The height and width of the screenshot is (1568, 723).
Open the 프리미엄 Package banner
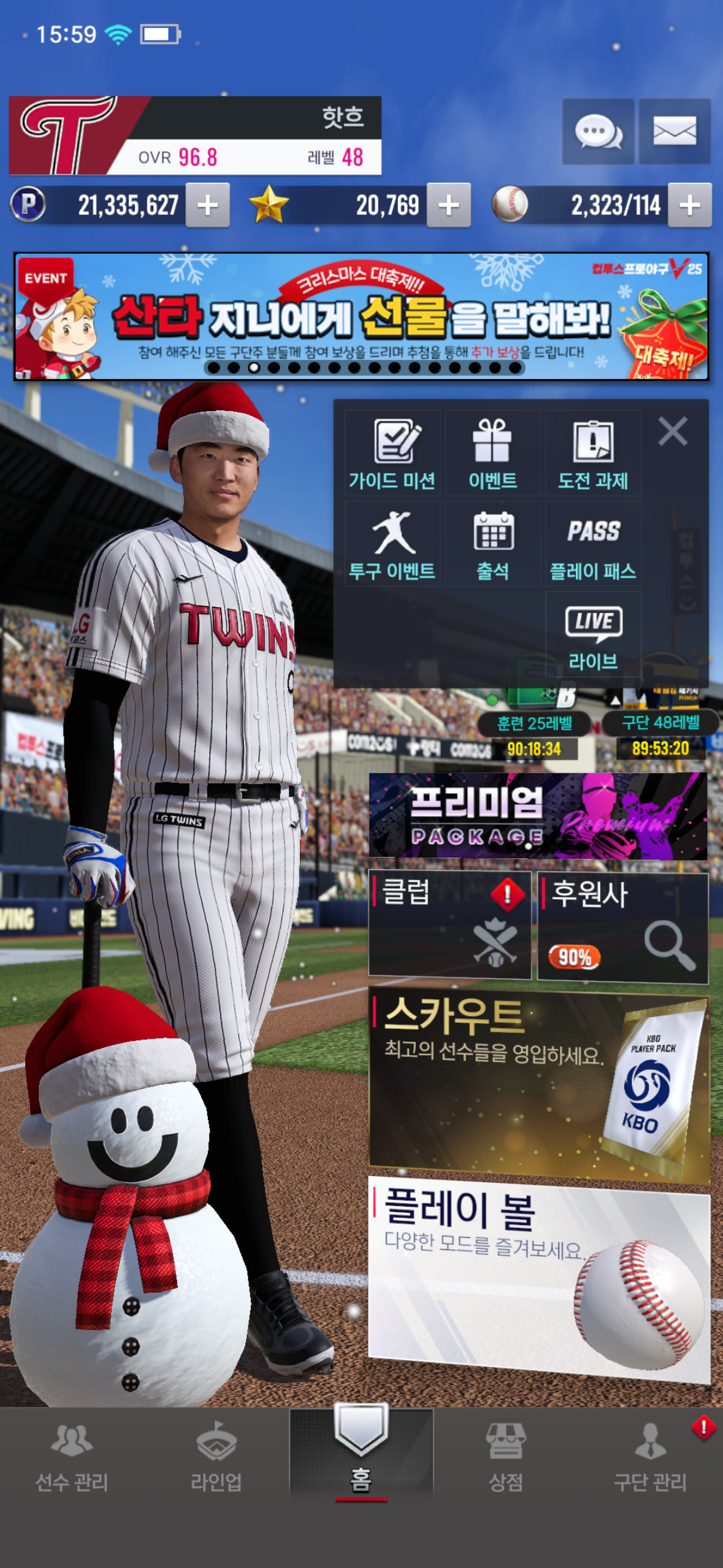tap(538, 815)
